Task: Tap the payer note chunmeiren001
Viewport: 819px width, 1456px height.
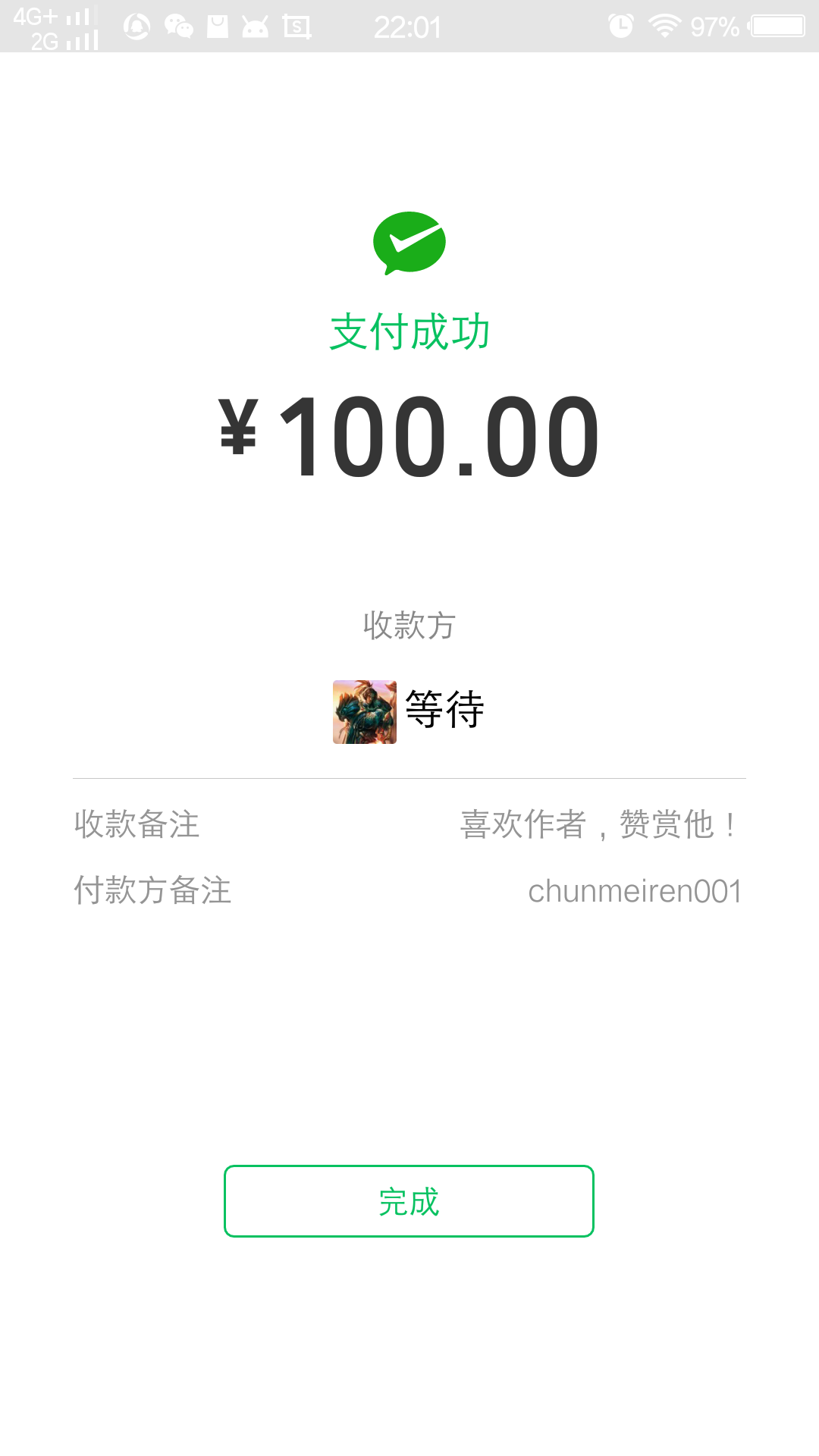Action: 637,892
